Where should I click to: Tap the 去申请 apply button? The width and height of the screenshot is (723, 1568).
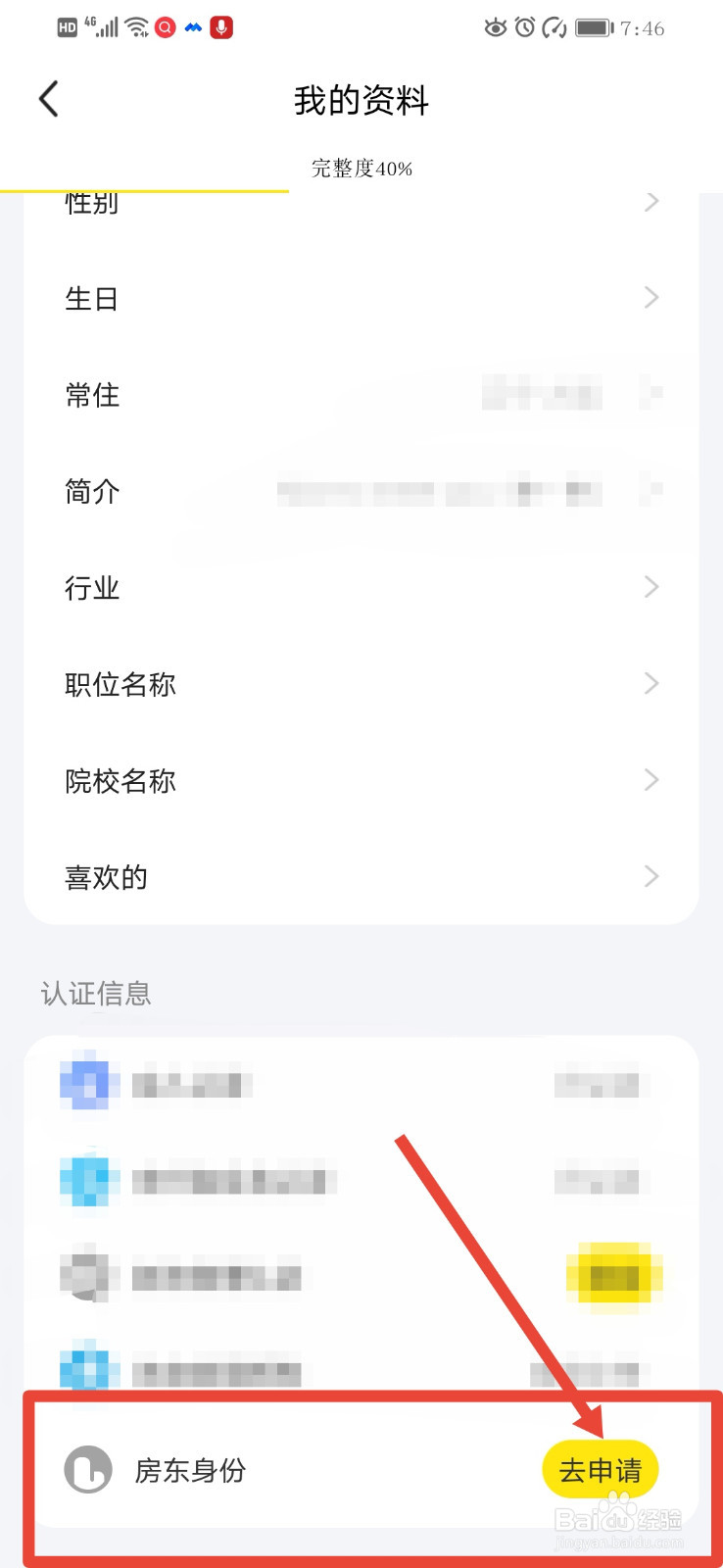coord(600,1468)
